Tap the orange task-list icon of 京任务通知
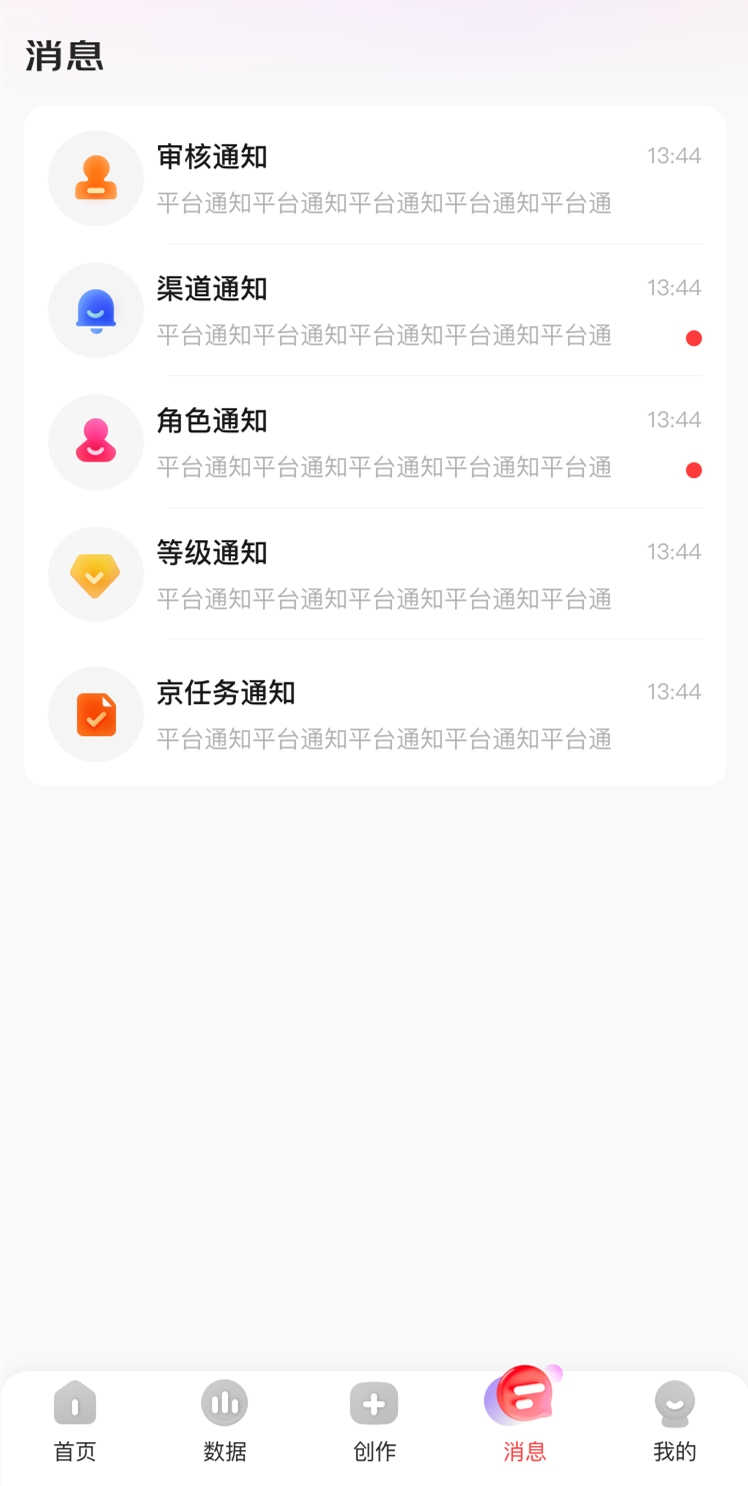The height and width of the screenshot is (1486, 748). 95,714
